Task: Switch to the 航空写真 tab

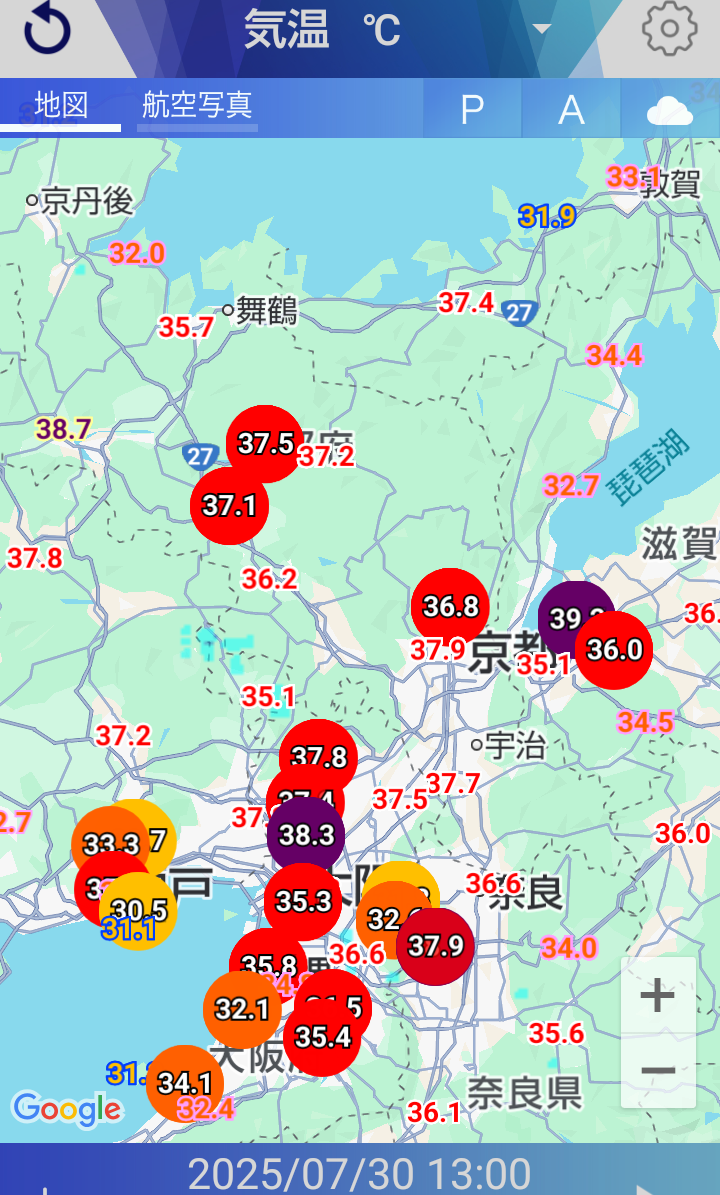Action: tap(197, 106)
